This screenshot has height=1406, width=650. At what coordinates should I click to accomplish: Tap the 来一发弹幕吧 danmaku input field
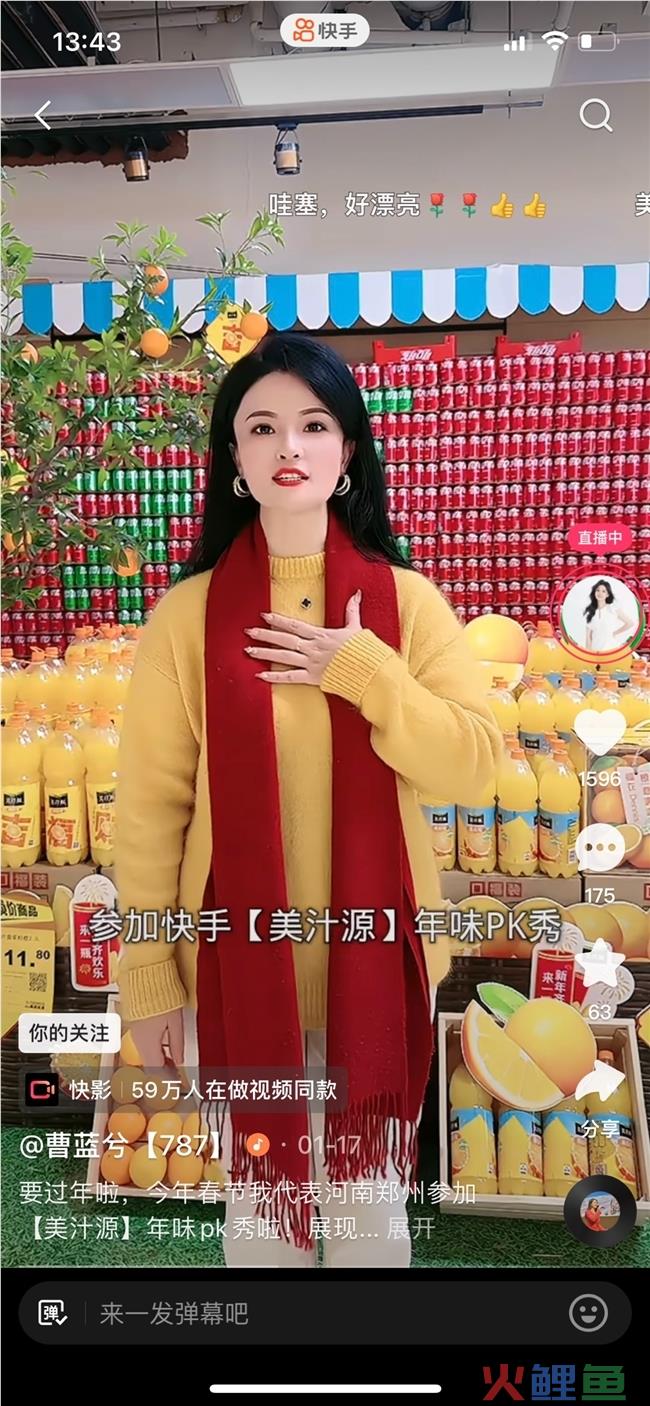tap(300, 1313)
